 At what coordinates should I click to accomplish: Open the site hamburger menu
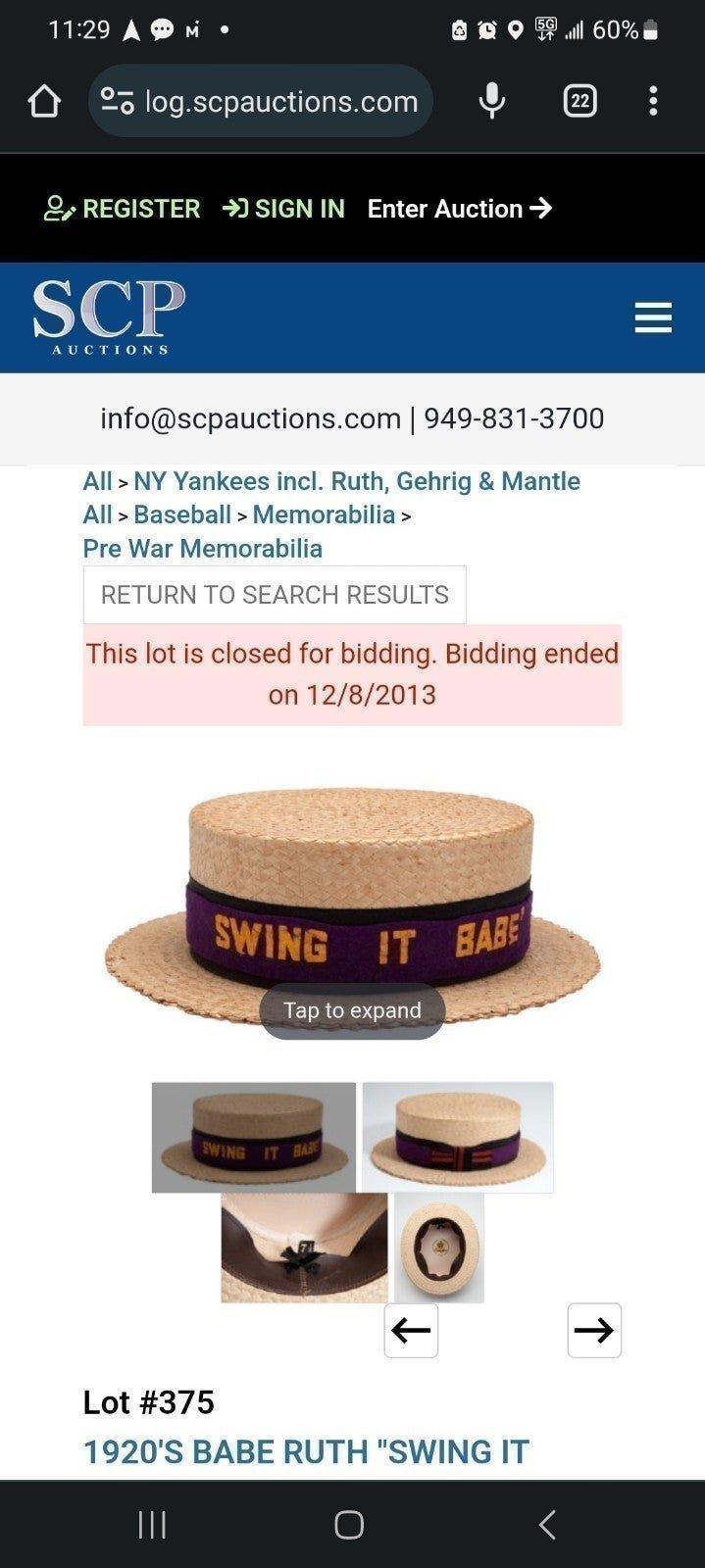(653, 318)
